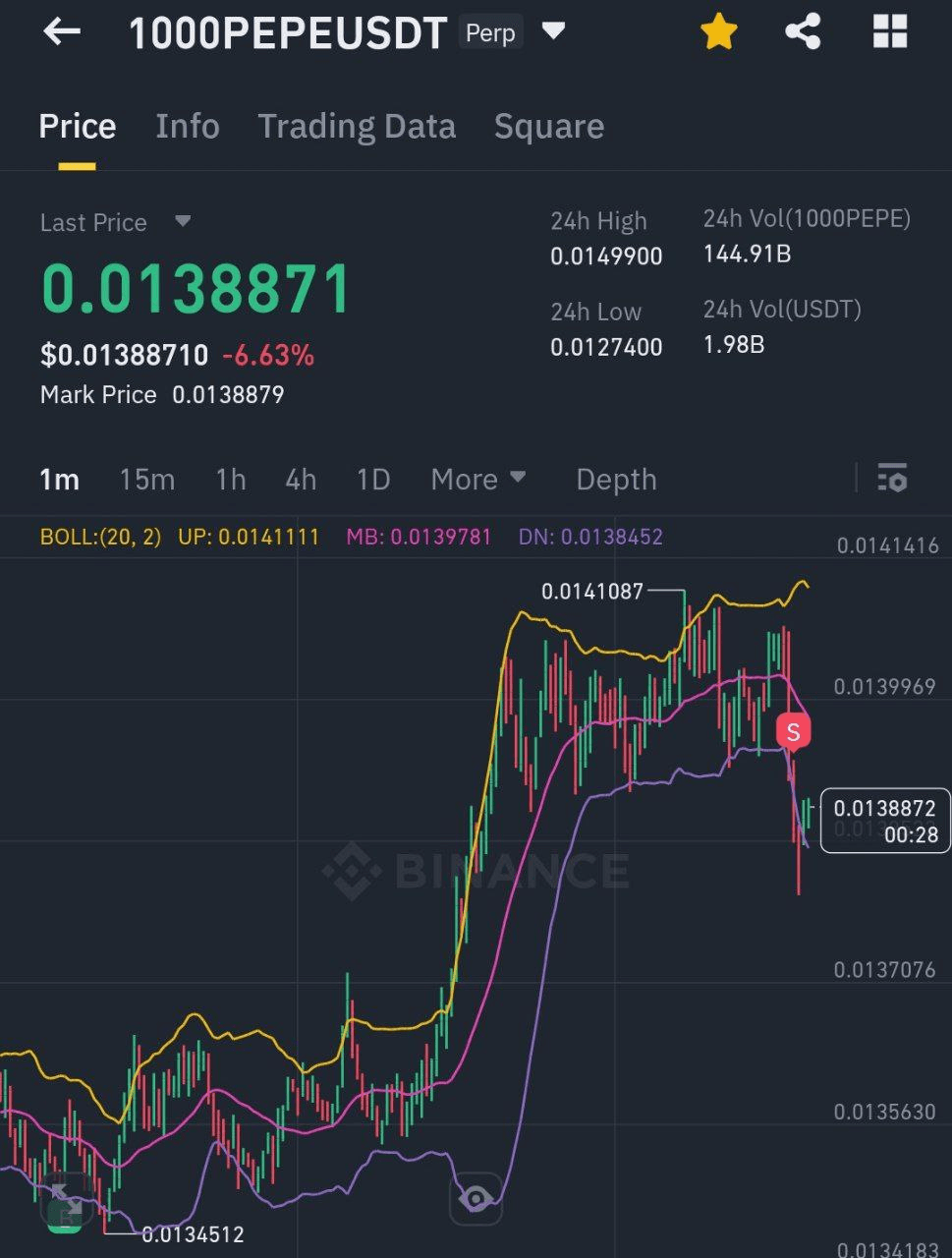Open the 1000PEPEUSDT pair selector dropdown
Image resolution: width=952 pixels, height=1258 pixels.
(554, 31)
